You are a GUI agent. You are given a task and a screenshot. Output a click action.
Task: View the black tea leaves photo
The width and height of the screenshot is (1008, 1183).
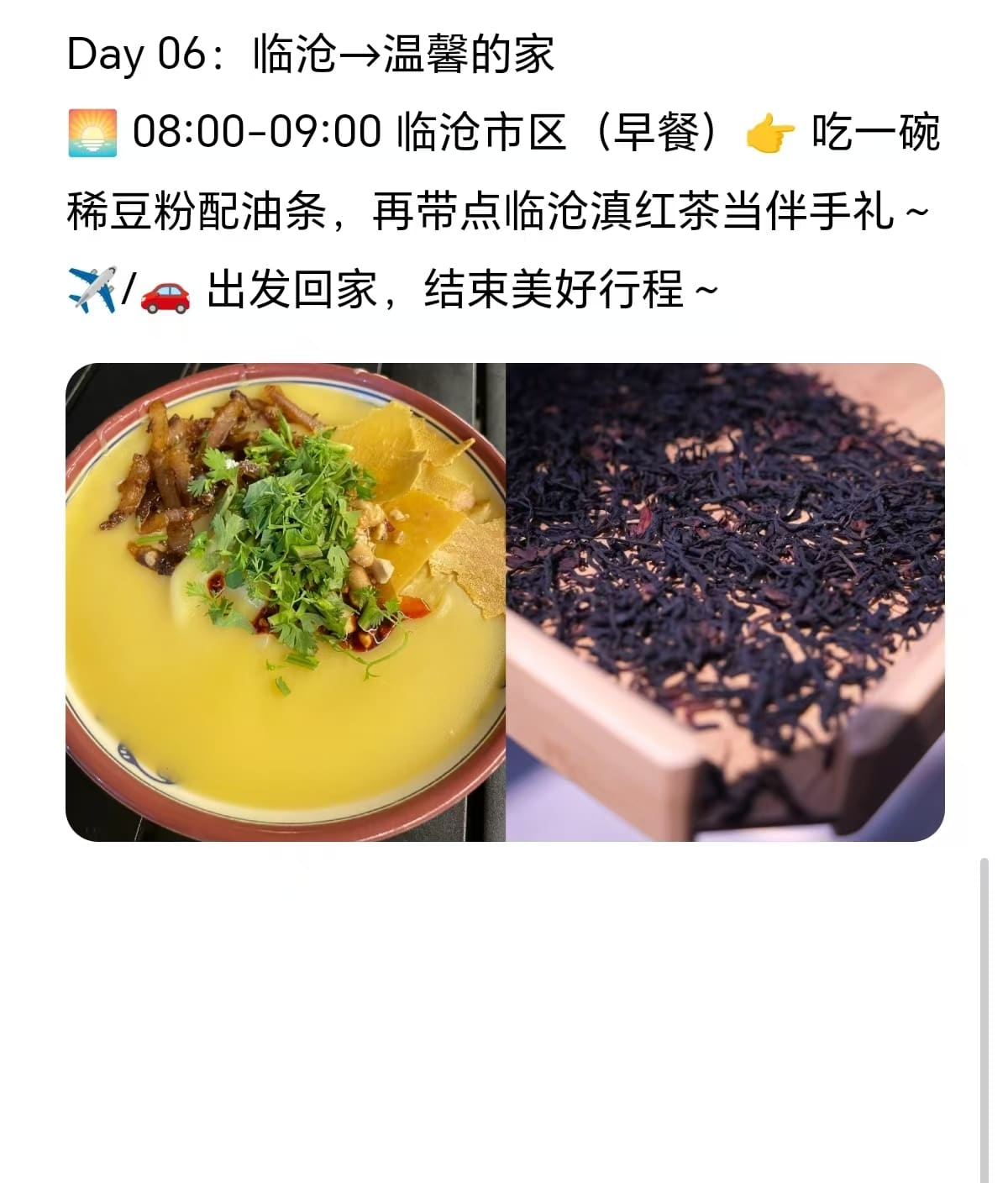click(725, 602)
